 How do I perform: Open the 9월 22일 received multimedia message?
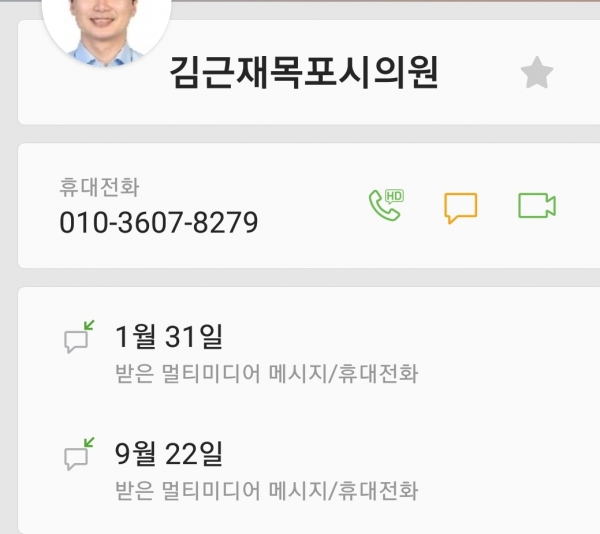click(x=266, y=471)
